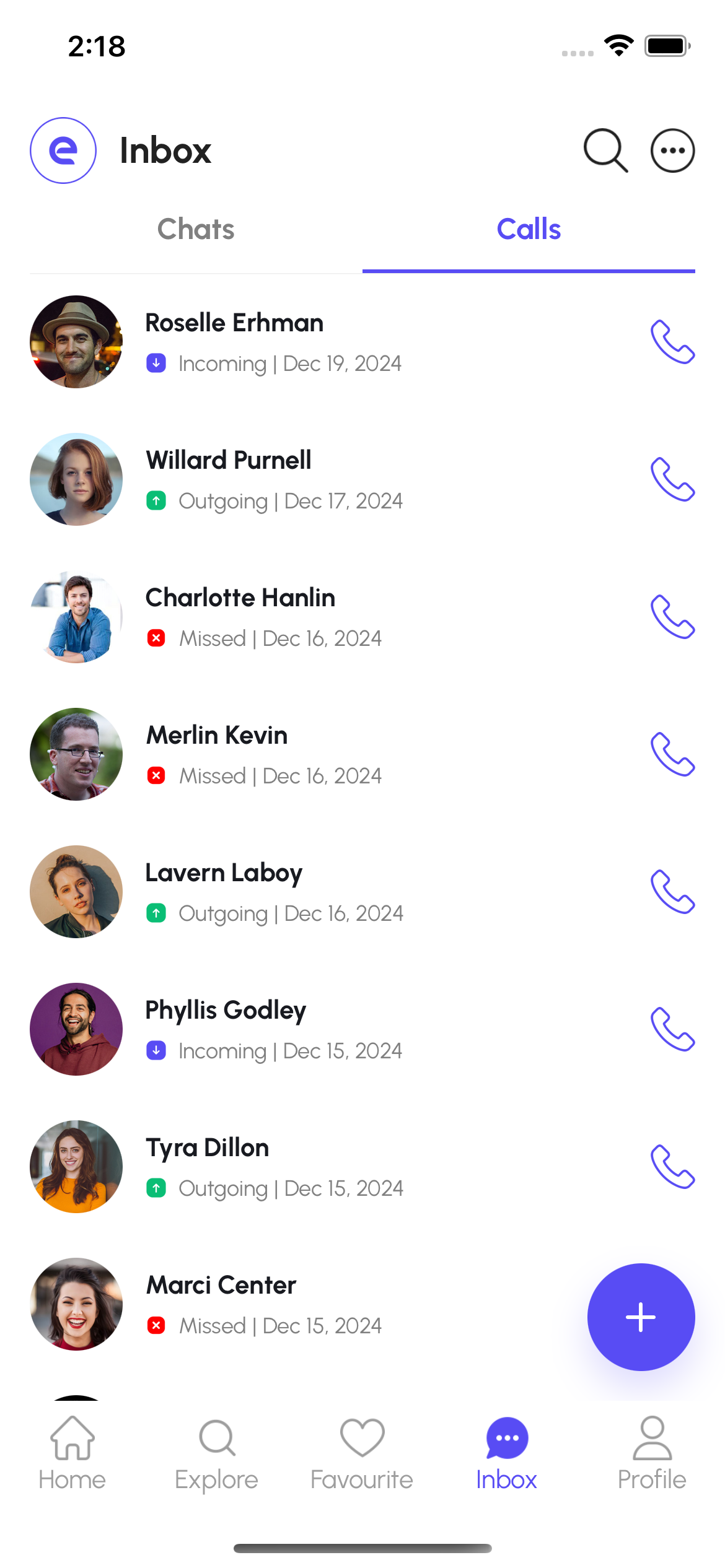Switch to the Favourite tab
This screenshot has height=1568, width=725.
coord(362,1453)
